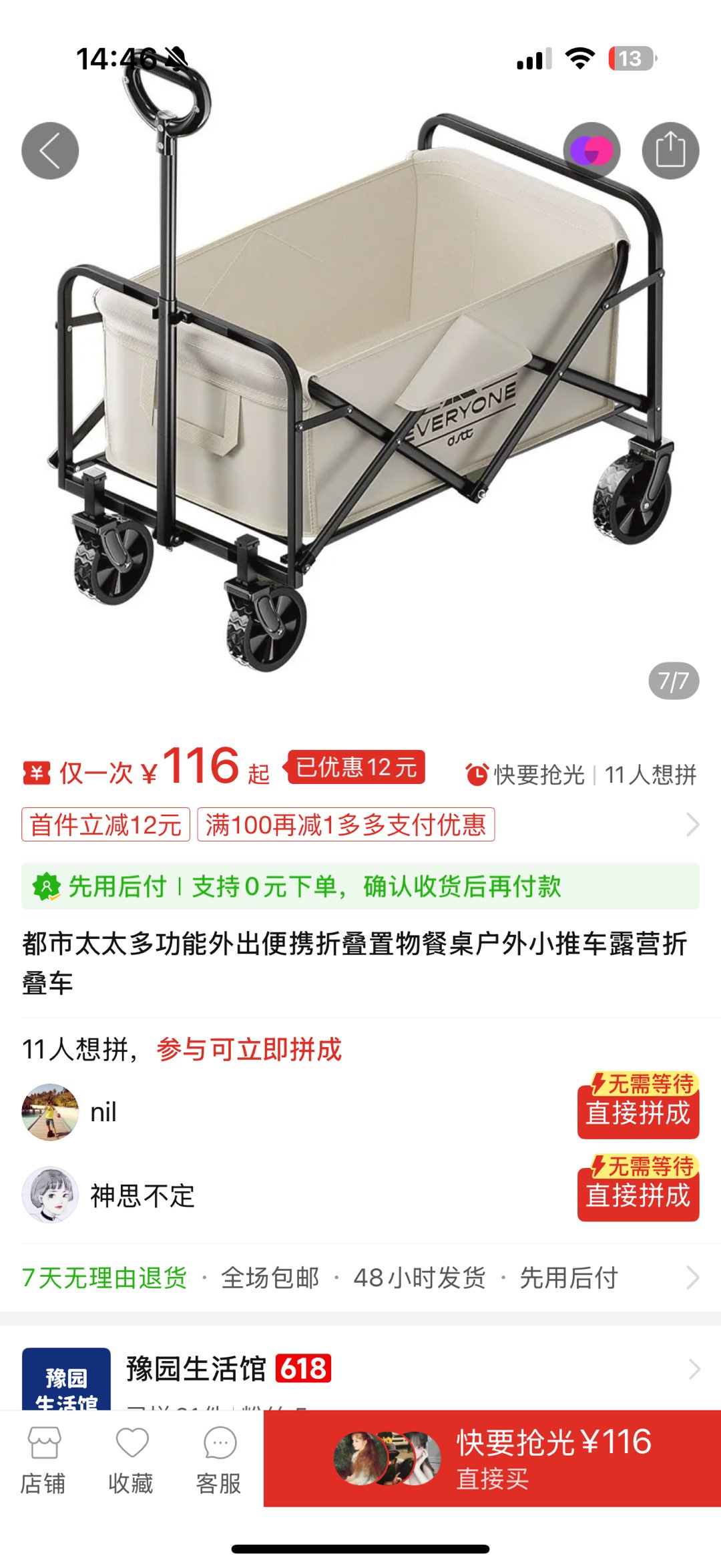Open the 先用后付 pay-later banner
This screenshot has height=1568, width=721.
click(x=360, y=886)
